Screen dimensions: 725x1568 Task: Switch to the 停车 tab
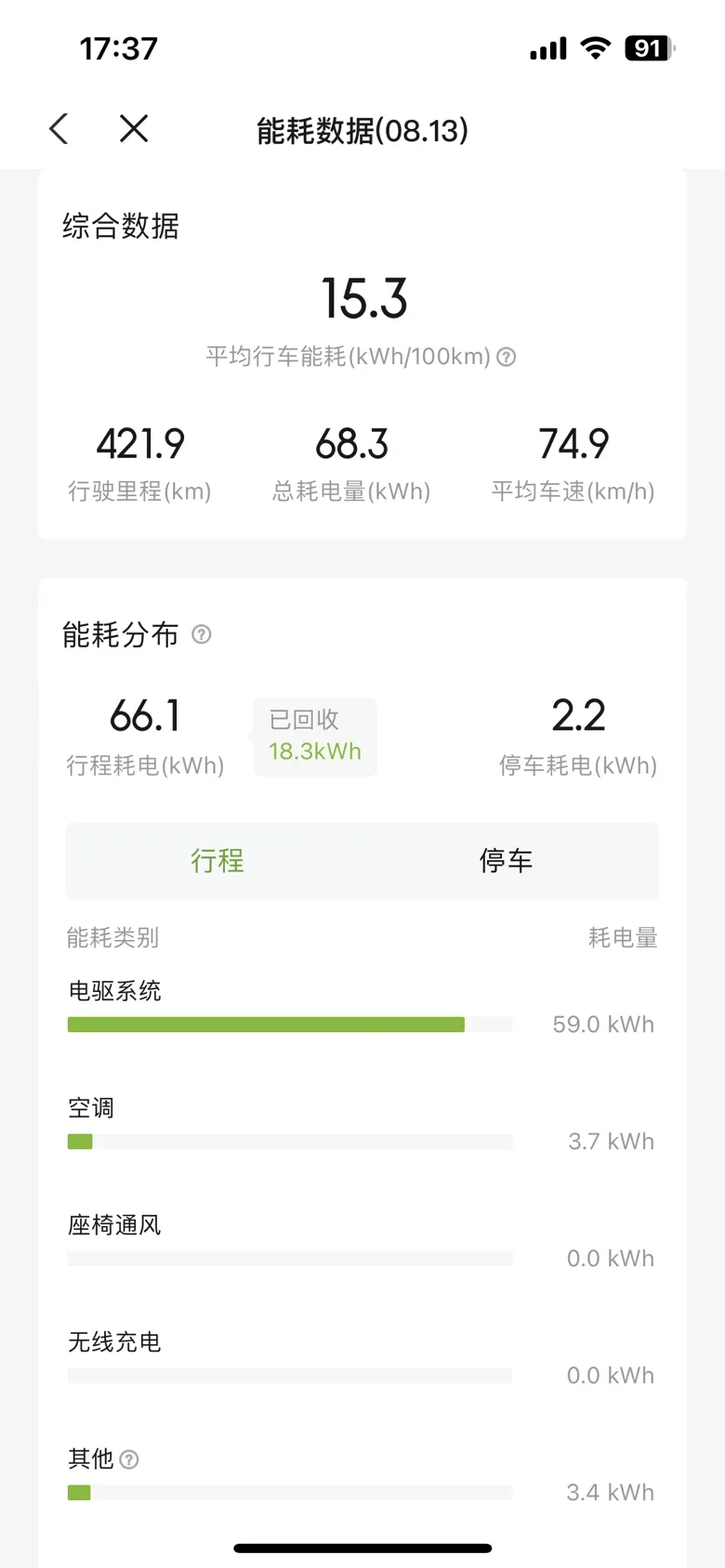[506, 861]
